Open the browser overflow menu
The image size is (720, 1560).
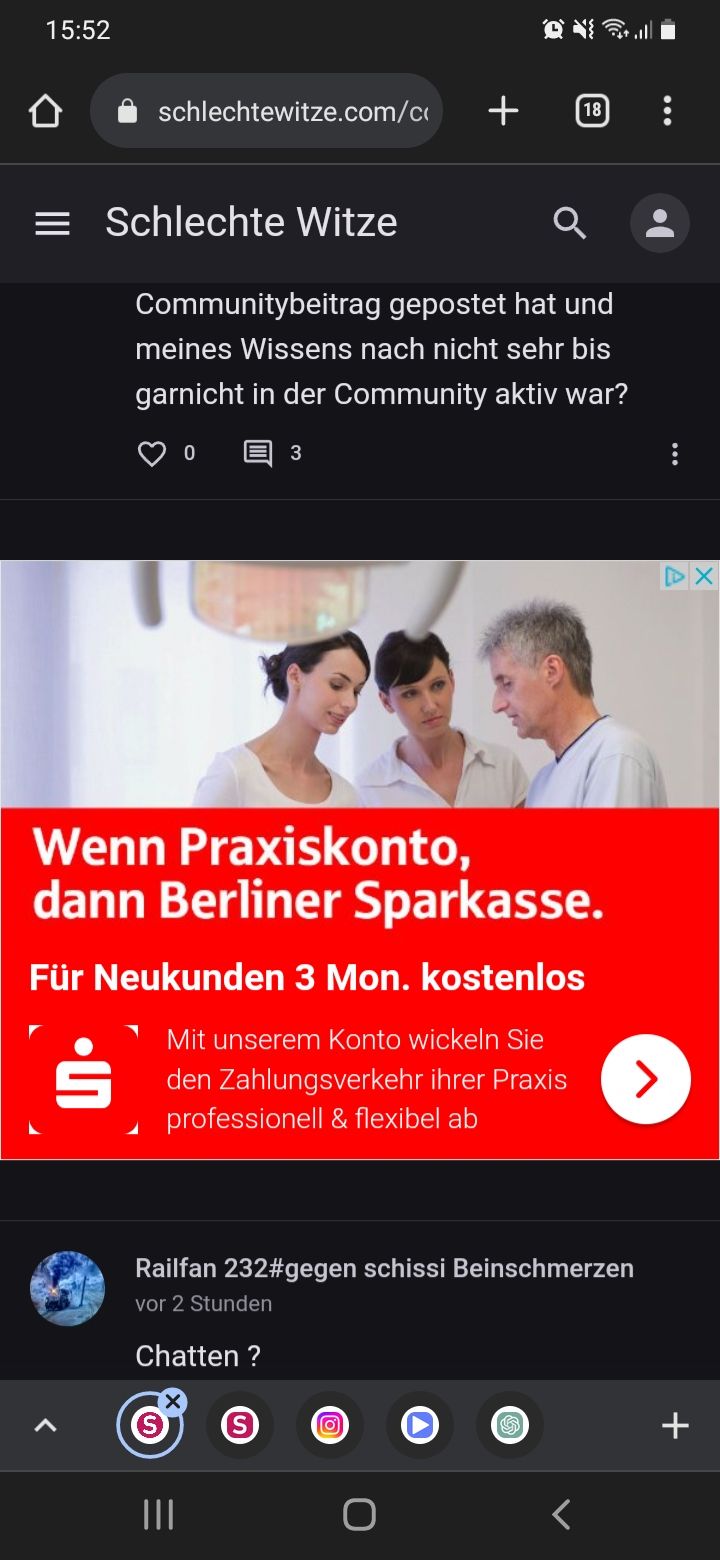(667, 111)
